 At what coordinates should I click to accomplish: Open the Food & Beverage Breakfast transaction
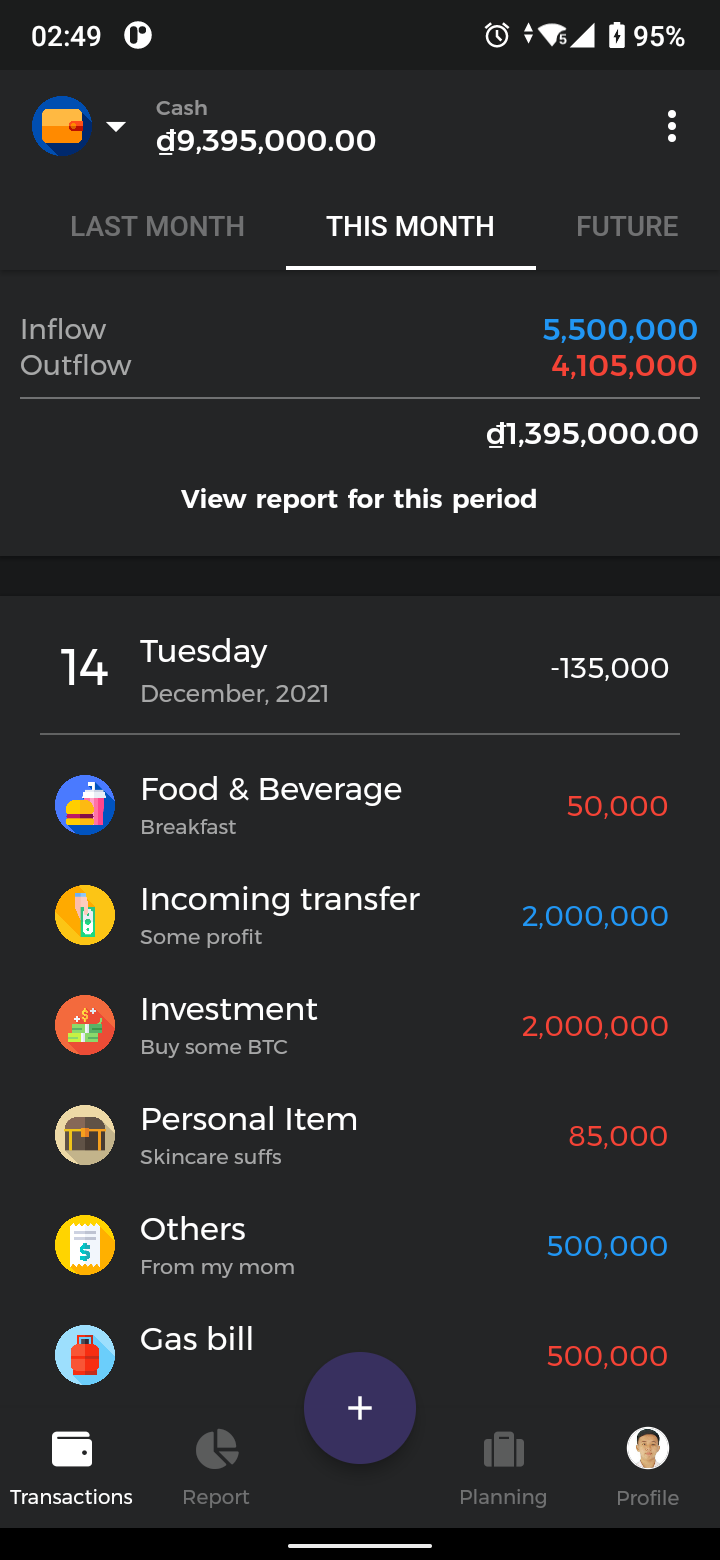tap(360, 806)
